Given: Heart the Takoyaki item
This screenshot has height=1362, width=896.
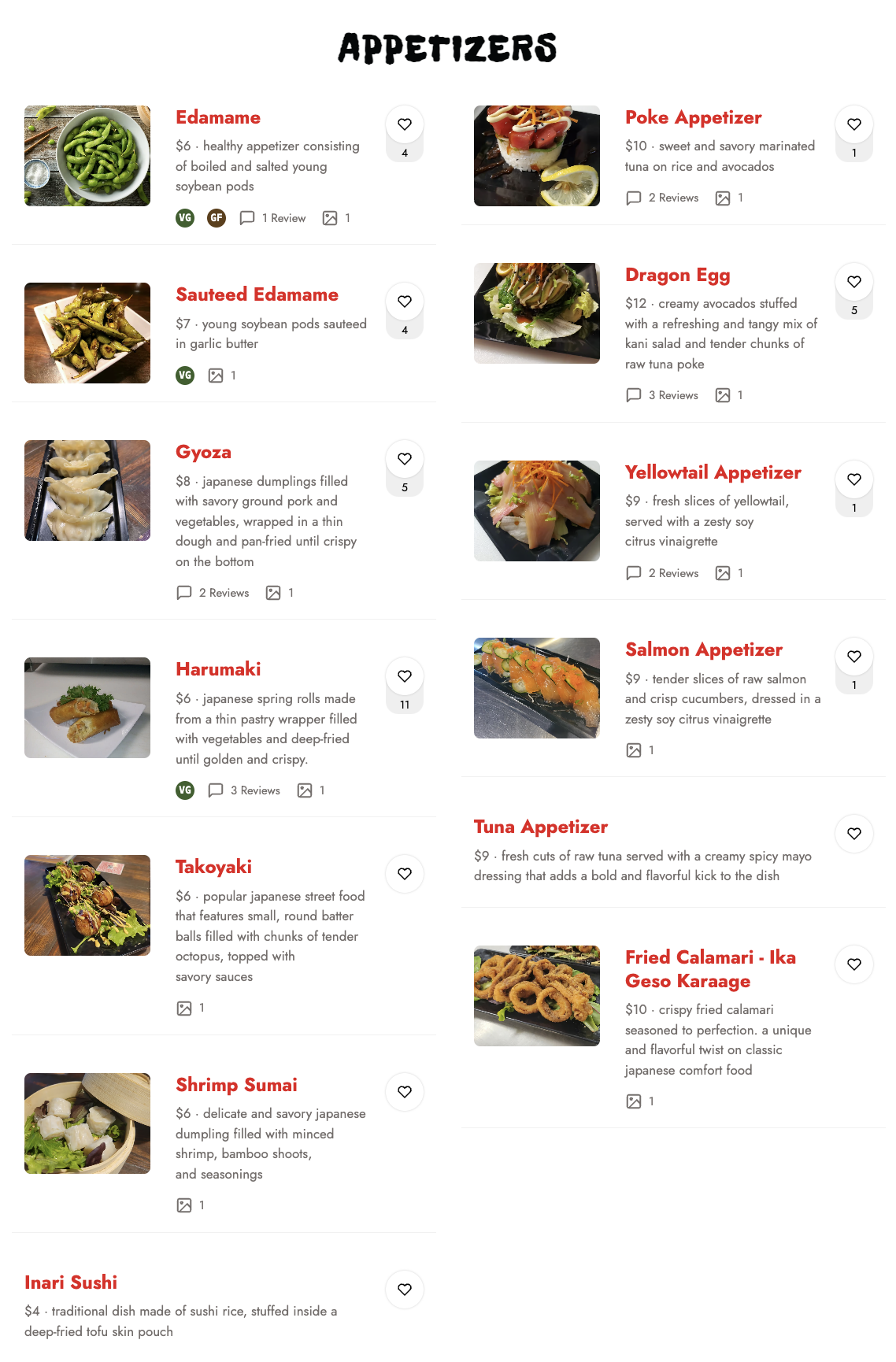Looking at the screenshot, I should point(405,874).
